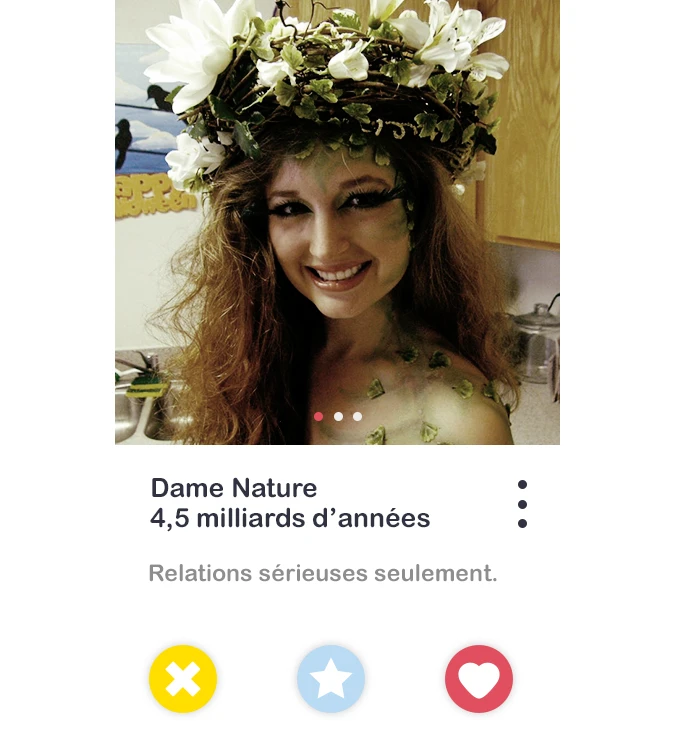The height and width of the screenshot is (745, 676).
Task: Reject Dame Nature with the yellow X
Action: [183, 680]
